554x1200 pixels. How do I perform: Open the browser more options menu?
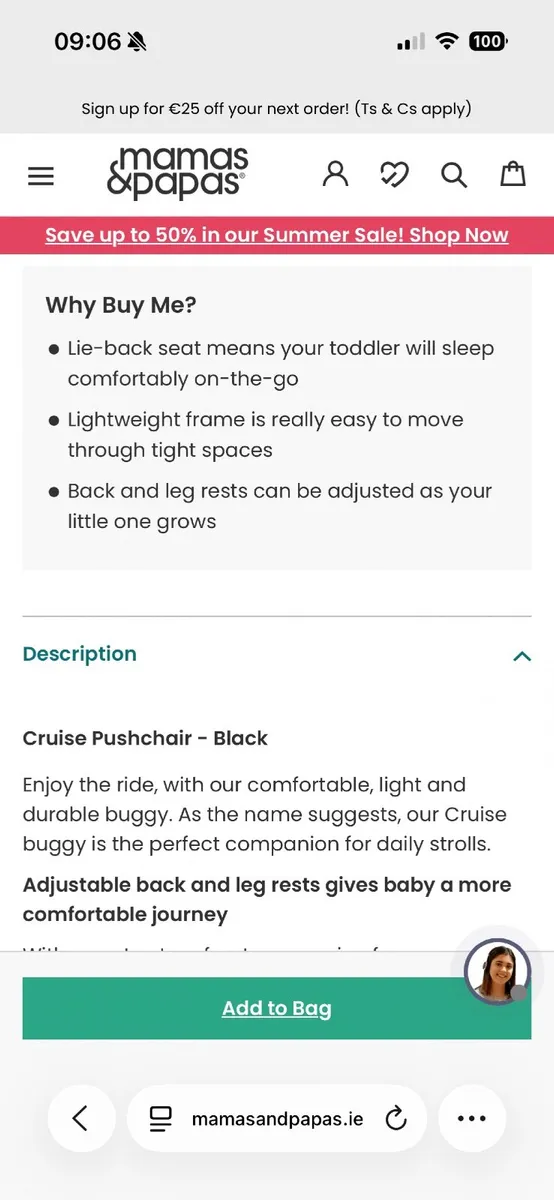[472, 1118]
